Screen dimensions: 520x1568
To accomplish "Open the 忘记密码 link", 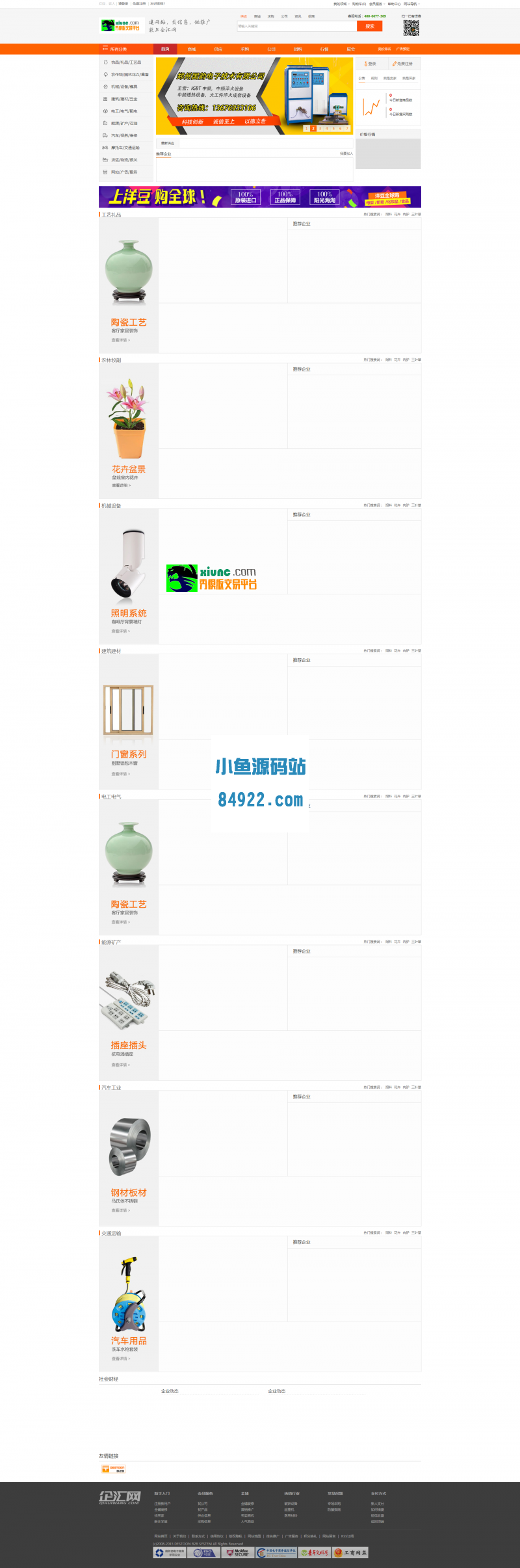I will coord(158,4).
